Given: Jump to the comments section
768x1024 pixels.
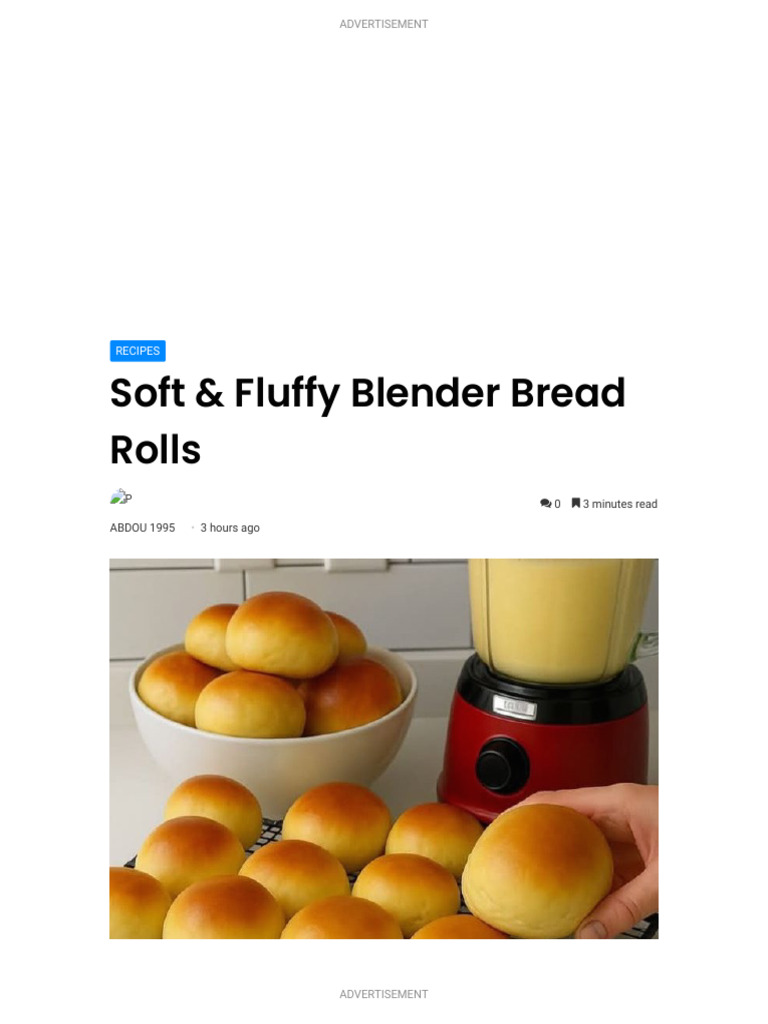Looking at the screenshot, I should [550, 504].
